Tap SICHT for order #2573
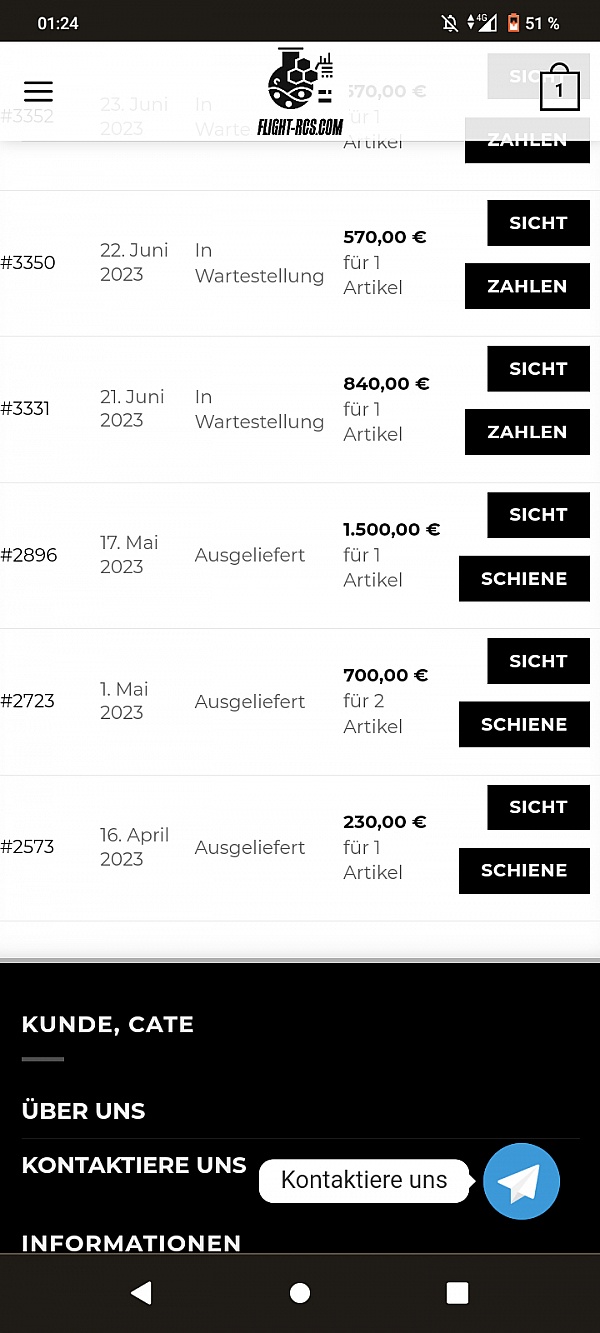The width and height of the screenshot is (600, 1333). click(538, 807)
